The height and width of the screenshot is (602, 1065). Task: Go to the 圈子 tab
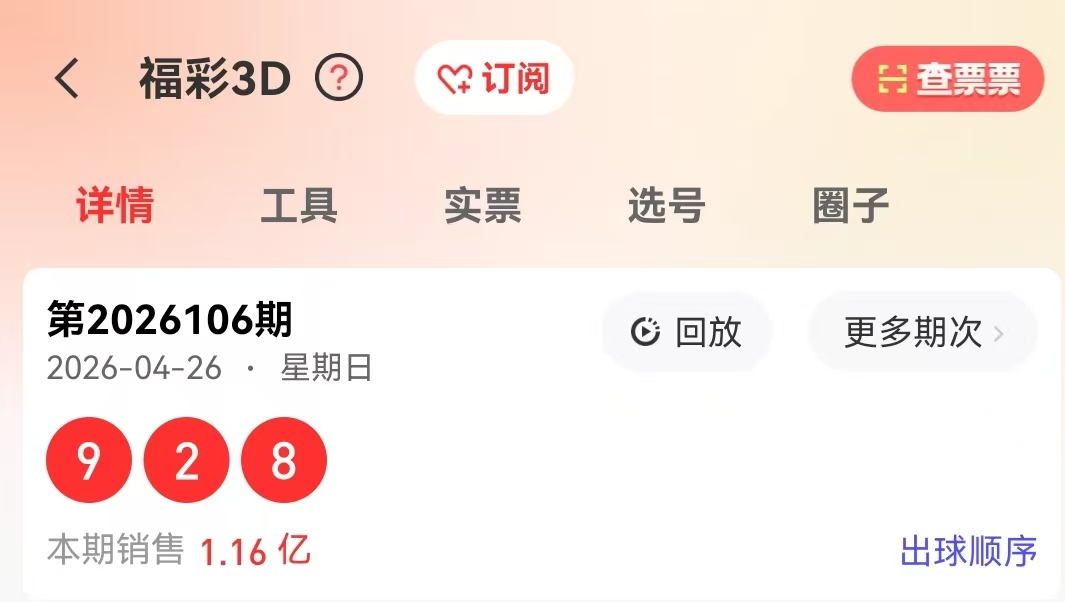(851, 206)
